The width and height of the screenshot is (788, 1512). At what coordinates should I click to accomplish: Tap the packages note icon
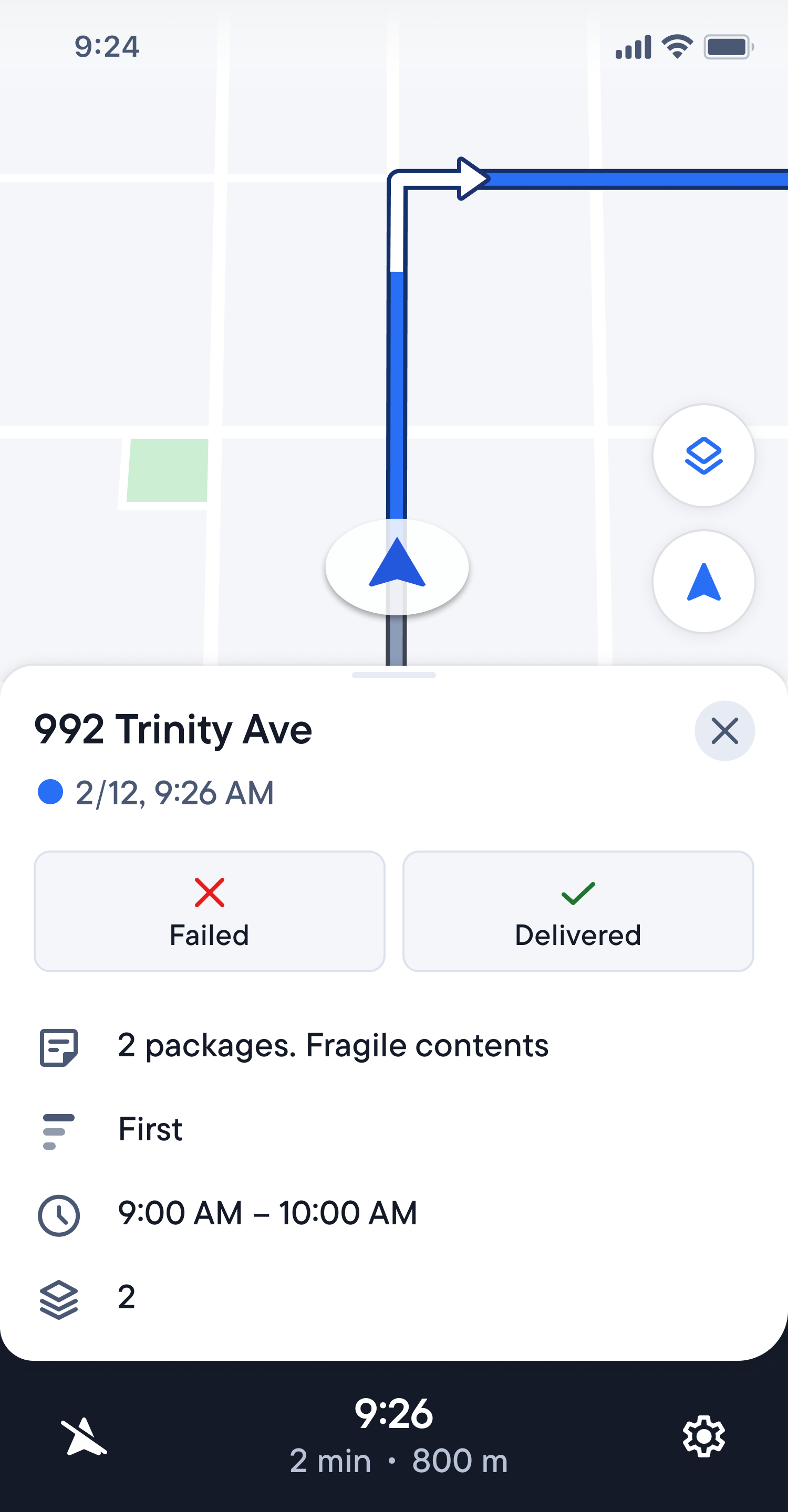tap(59, 1046)
